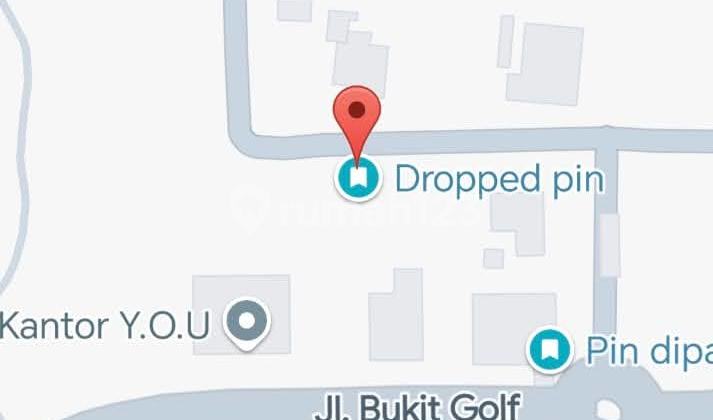
Task: Tap the red dropped pin marker
Action: click(x=360, y=114)
